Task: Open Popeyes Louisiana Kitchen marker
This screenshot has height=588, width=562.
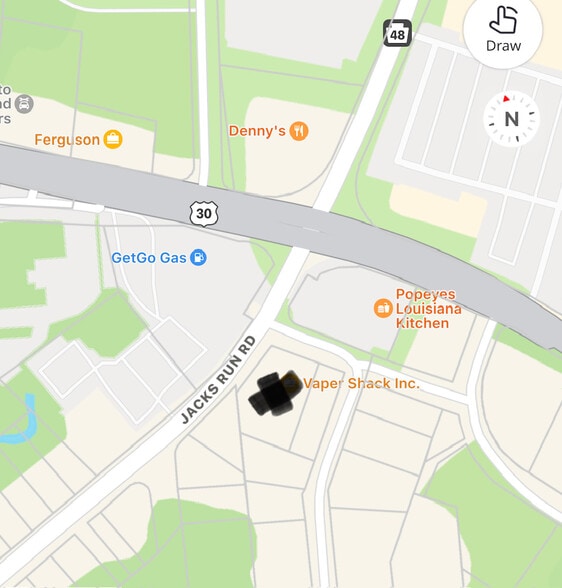Action: click(x=383, y=308)
